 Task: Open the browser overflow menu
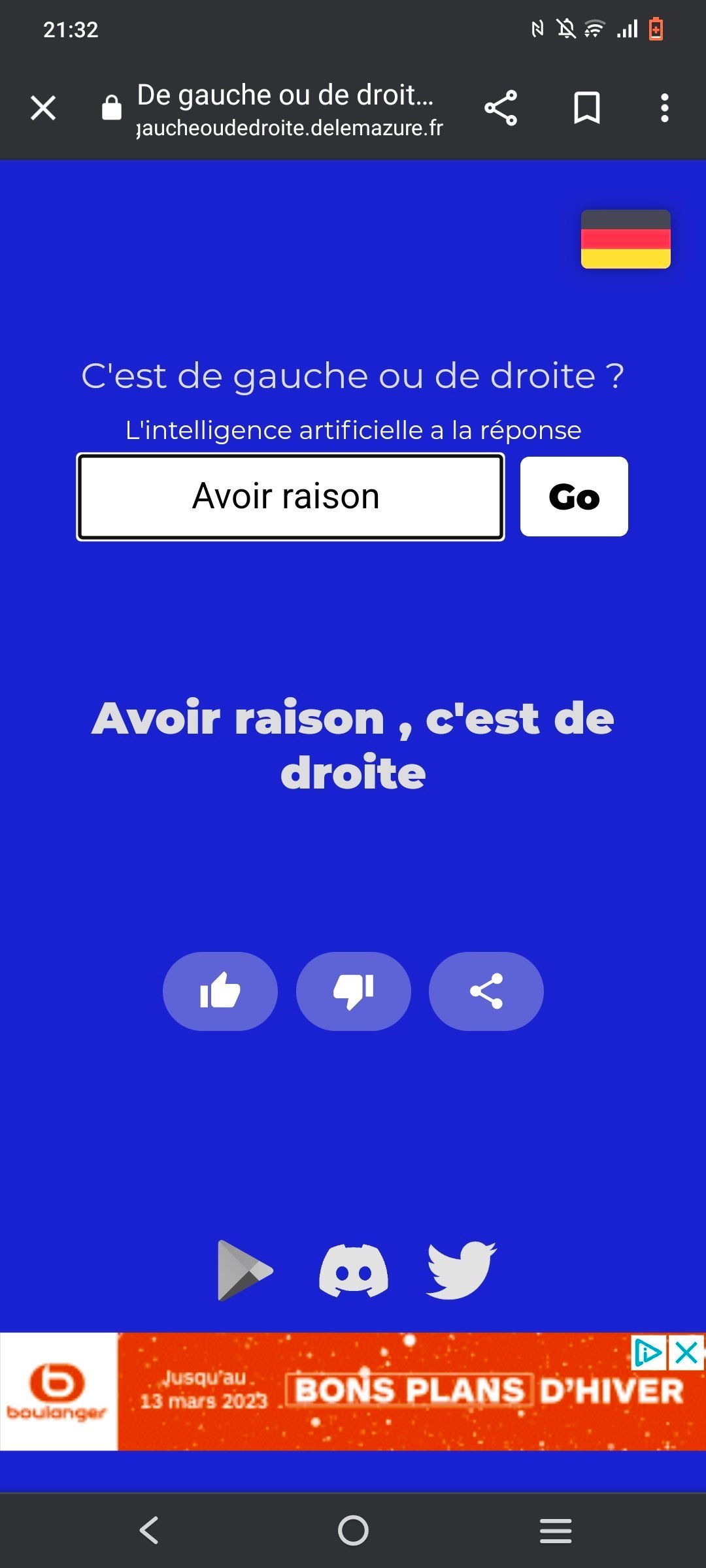664,108
